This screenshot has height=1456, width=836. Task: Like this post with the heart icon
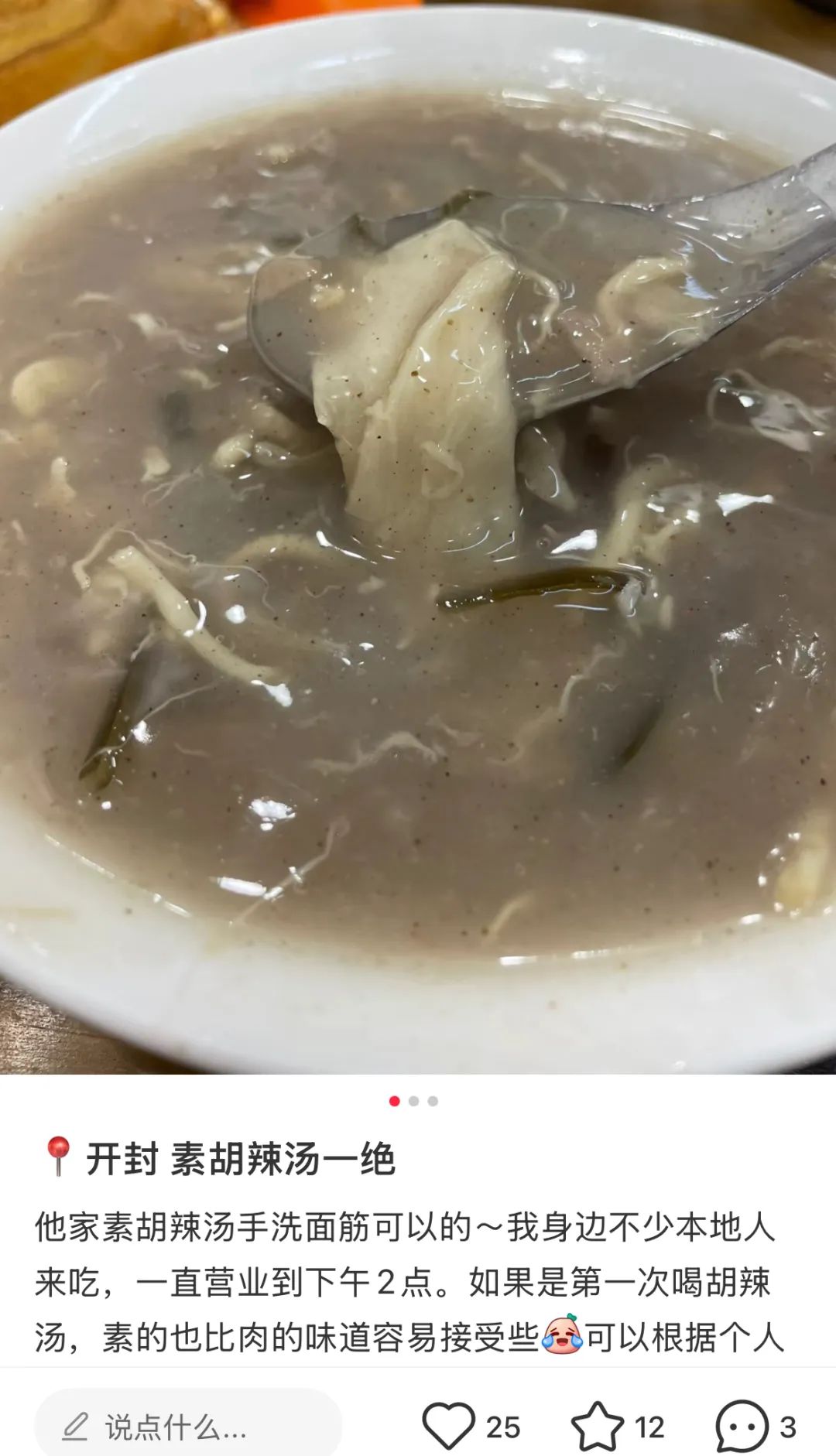[x=448, y=1426]
